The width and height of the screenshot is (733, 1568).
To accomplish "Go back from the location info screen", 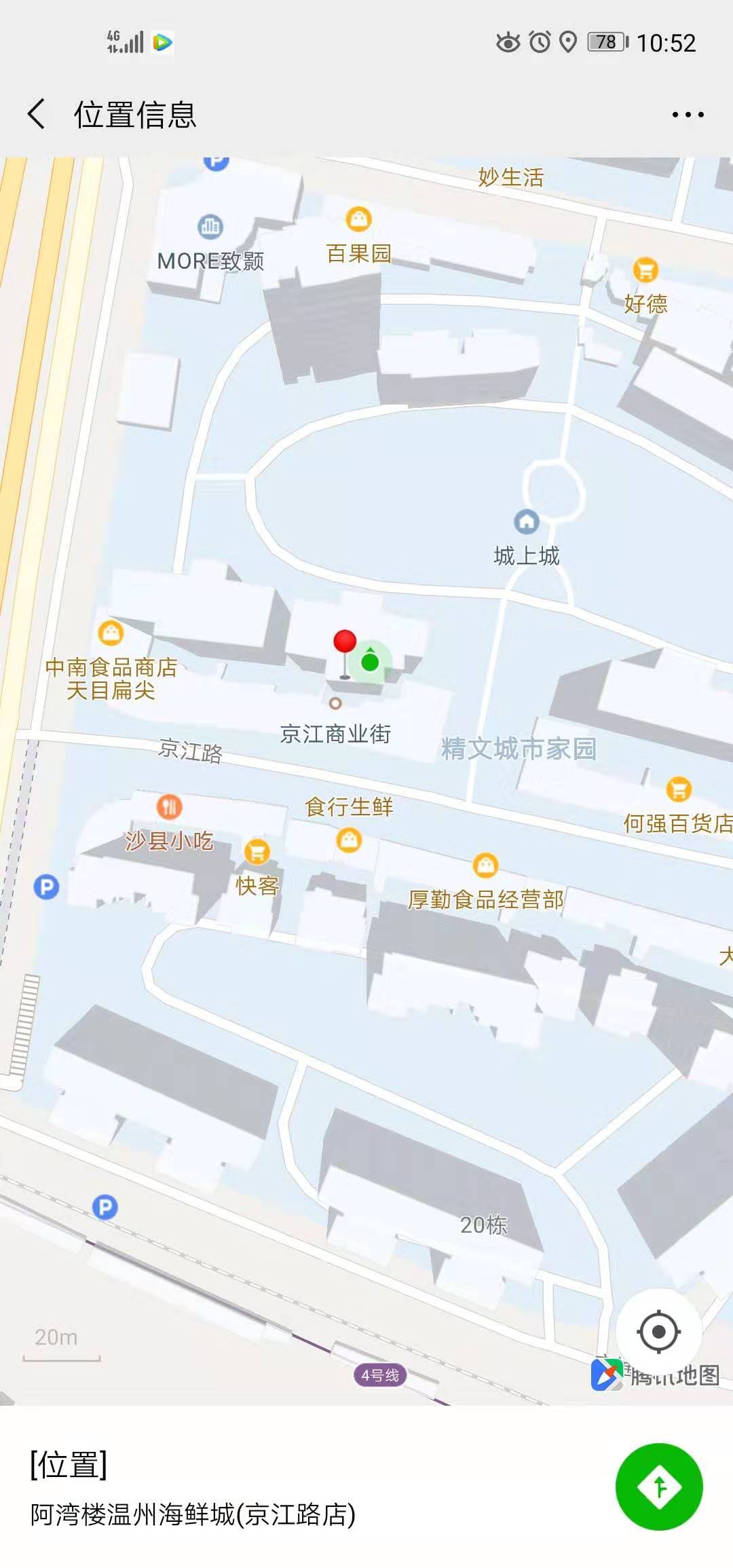I will click(37, 114).
